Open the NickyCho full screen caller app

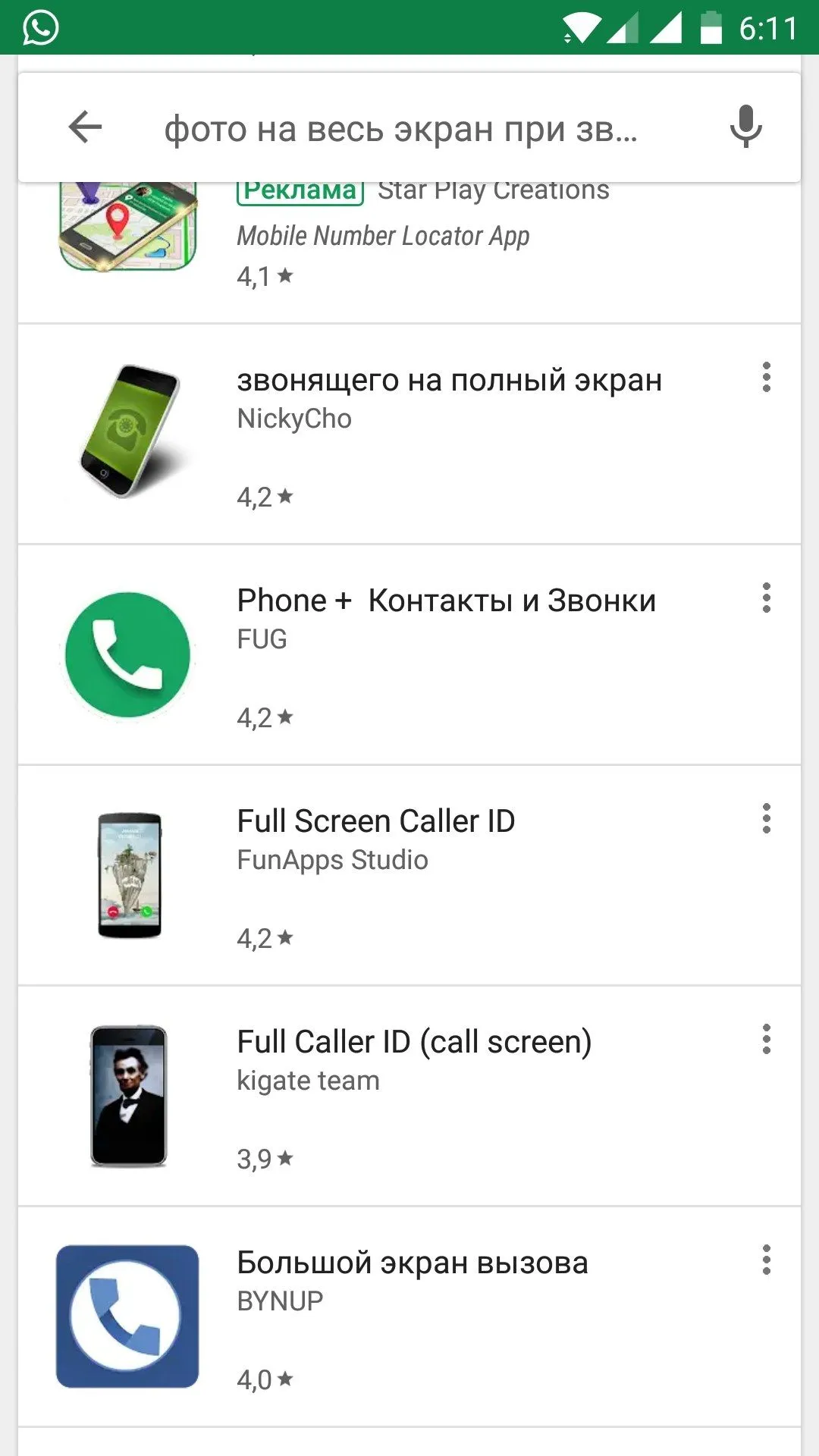409,434
